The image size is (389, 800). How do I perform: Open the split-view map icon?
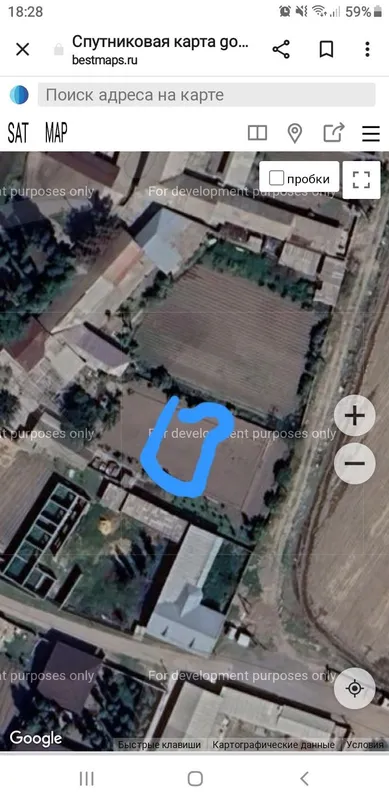(x=257, y=134)
